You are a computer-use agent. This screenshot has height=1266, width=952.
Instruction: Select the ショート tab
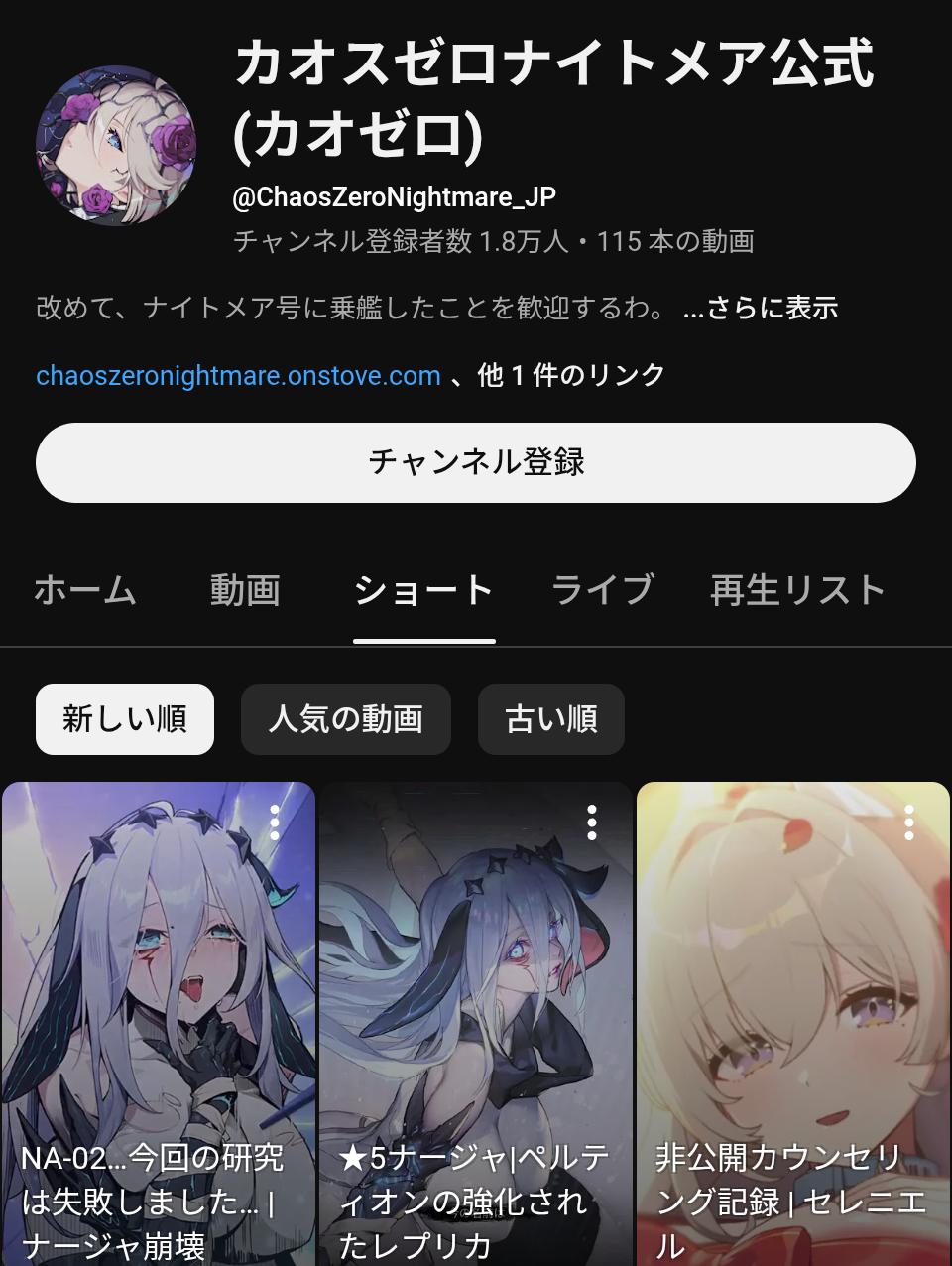pos(423,590)
